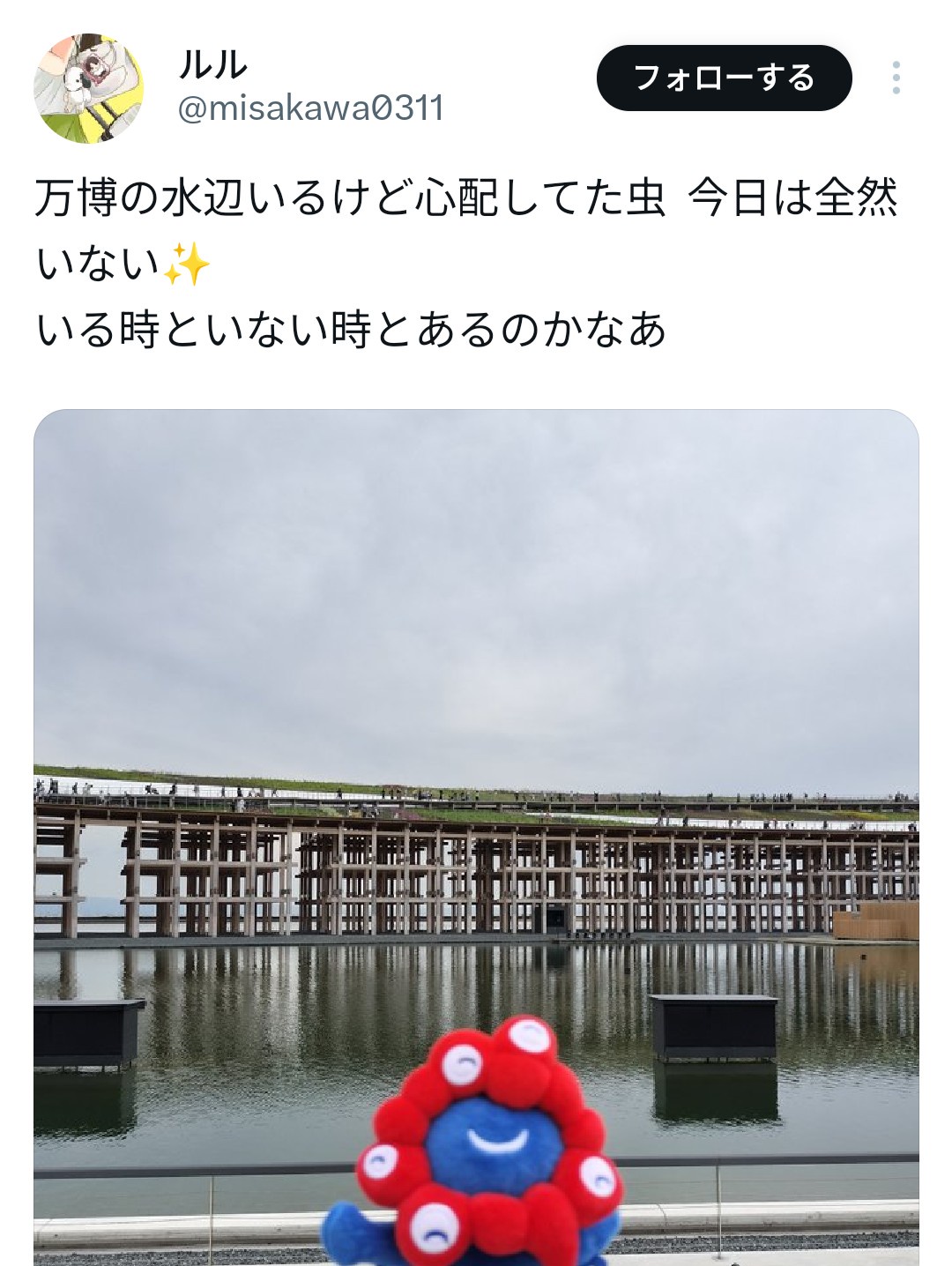This screenshot has height=1266, width=952.
Task: Open the @misakawa0311 profile link
Action: (310, 108)
